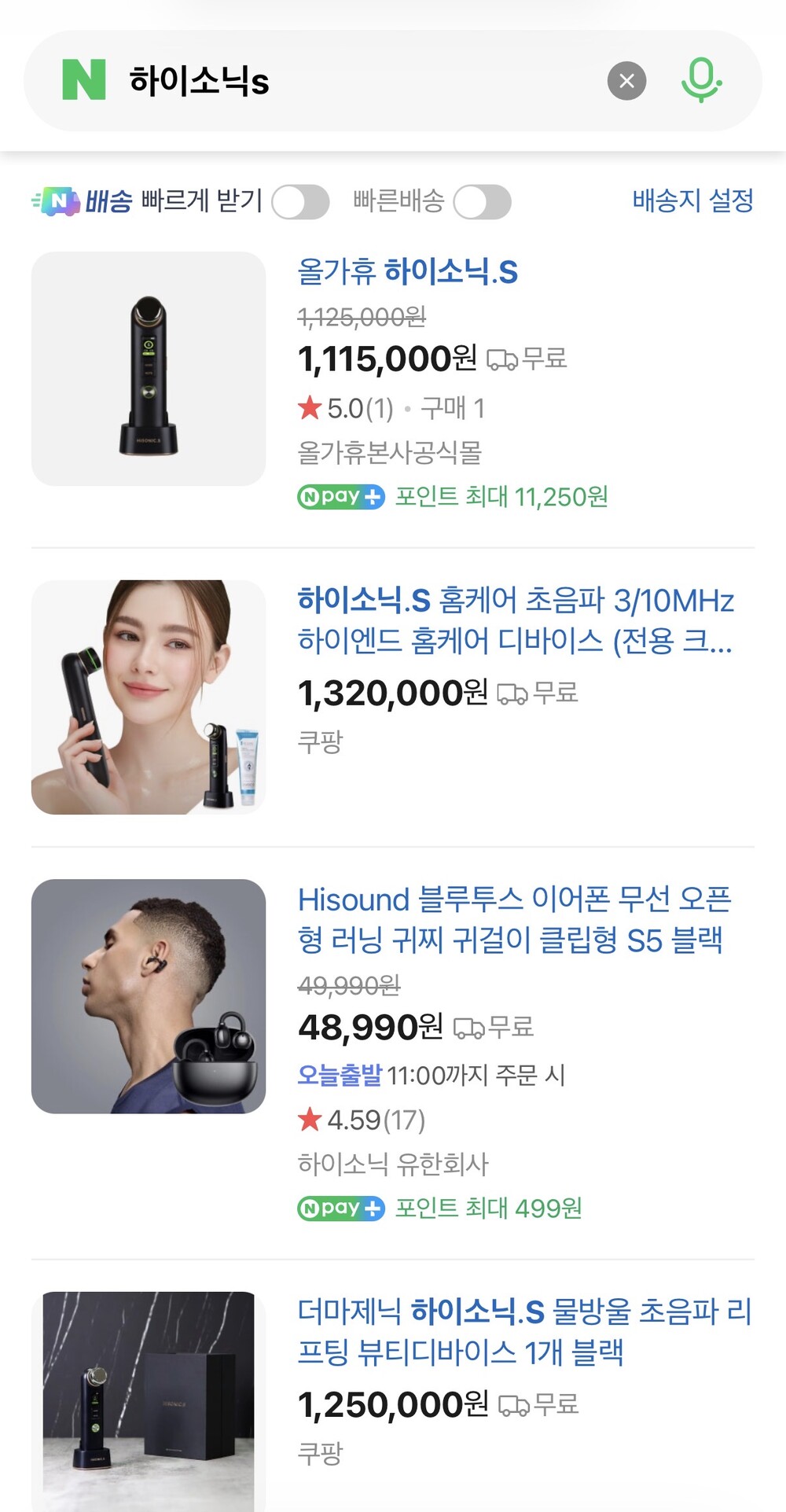Screen dimensions: 786x1512
Task: Tap the search field containing 하이소닉s
Action: click(x=354, y=81)
